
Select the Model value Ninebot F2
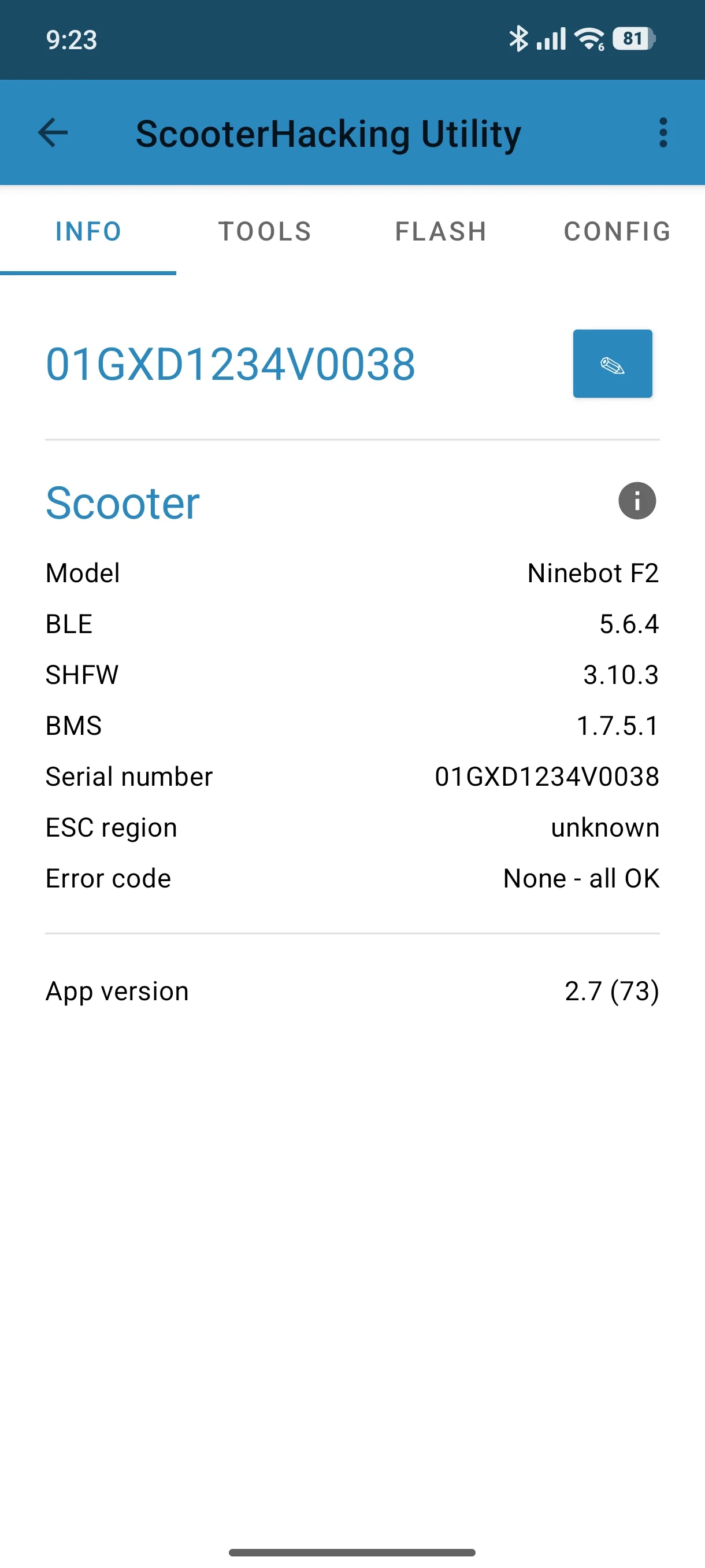click(x=592, y=572)
